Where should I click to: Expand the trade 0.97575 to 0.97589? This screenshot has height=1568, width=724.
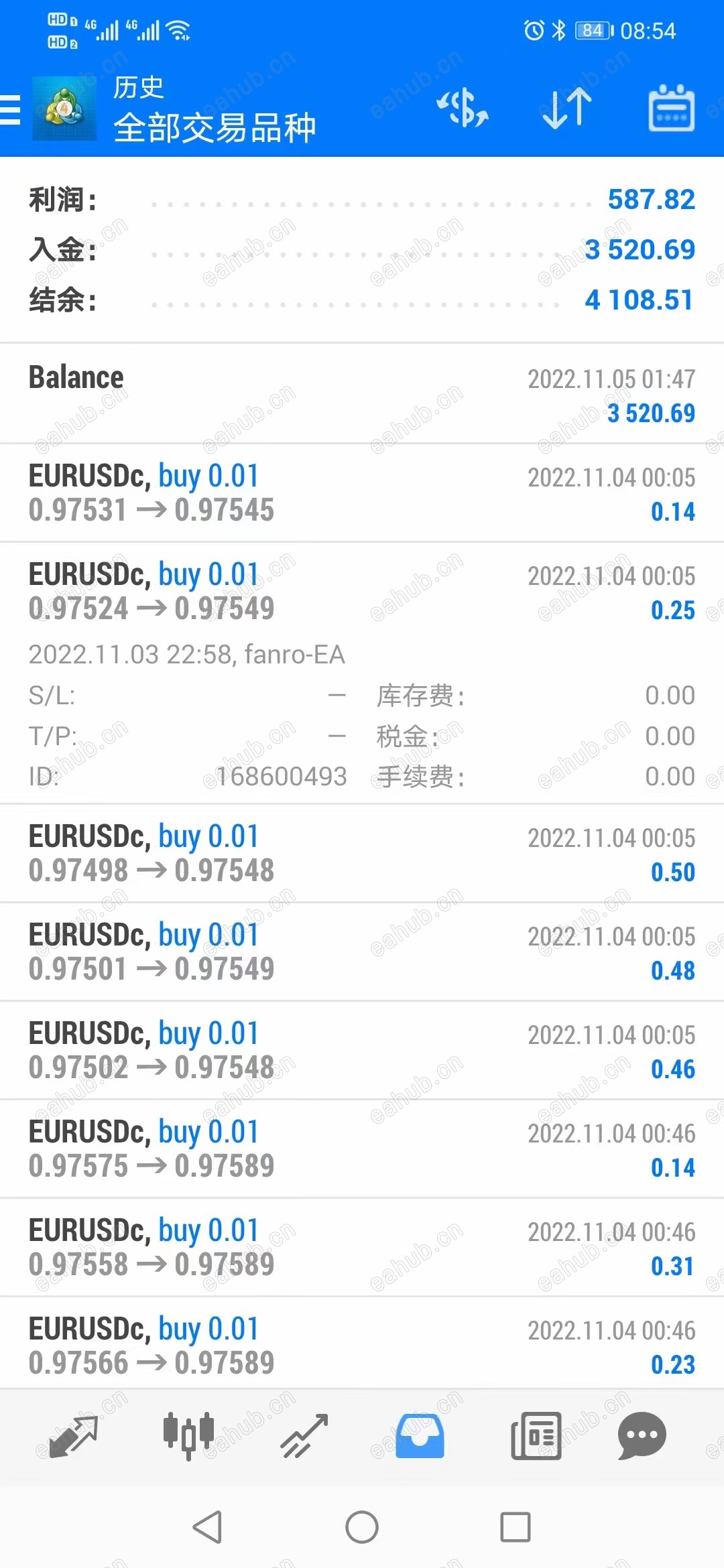[x=362, y=1149]
